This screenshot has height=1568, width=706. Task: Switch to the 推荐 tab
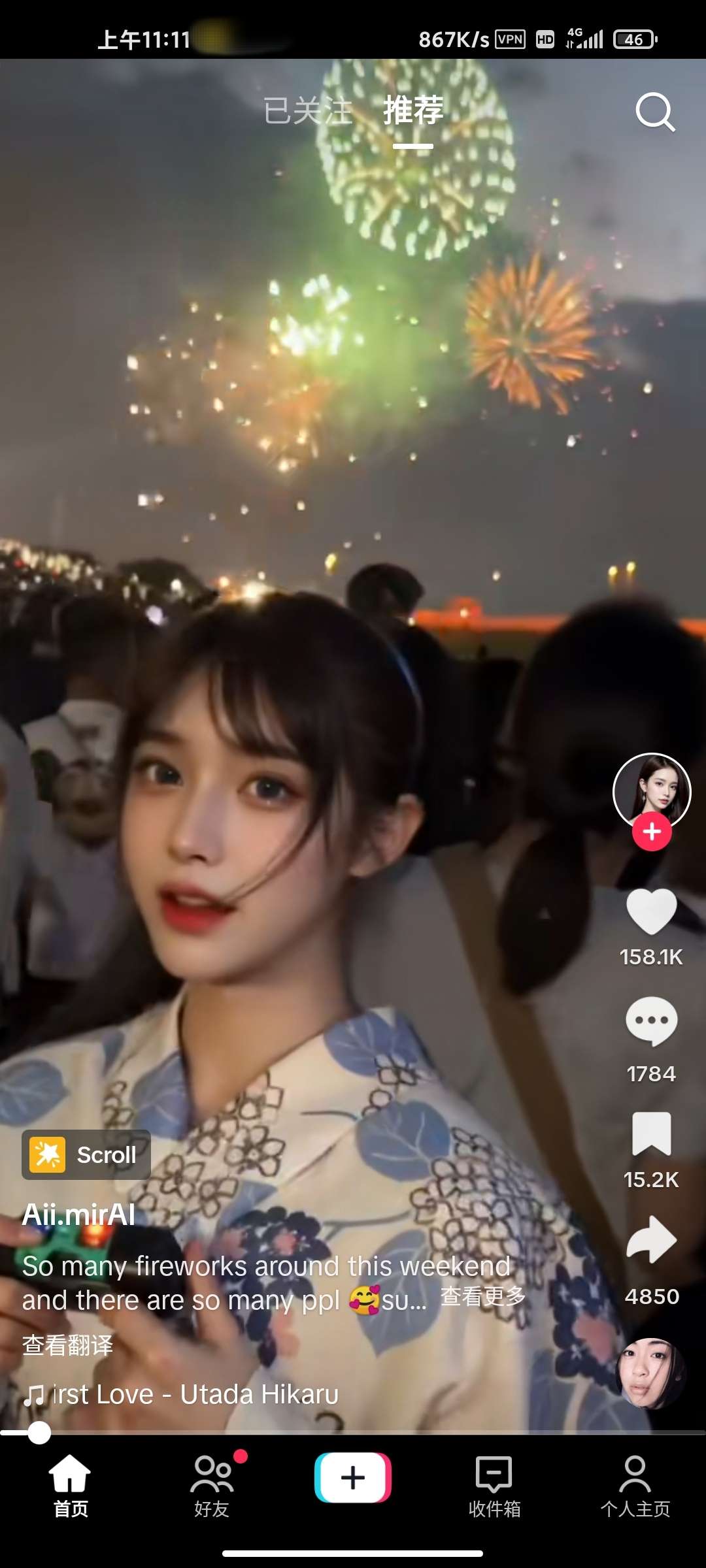click(413, 110)
